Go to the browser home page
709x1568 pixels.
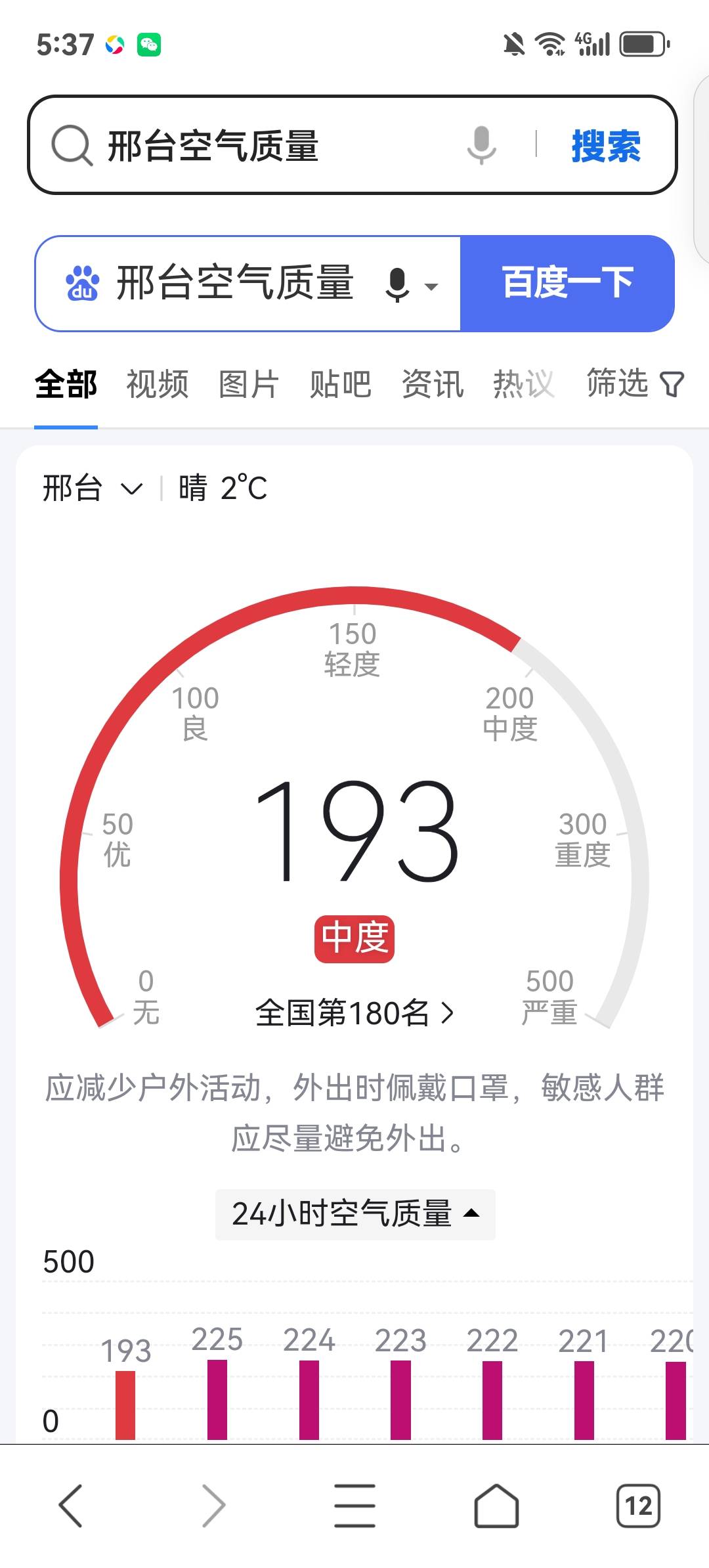496,1505
